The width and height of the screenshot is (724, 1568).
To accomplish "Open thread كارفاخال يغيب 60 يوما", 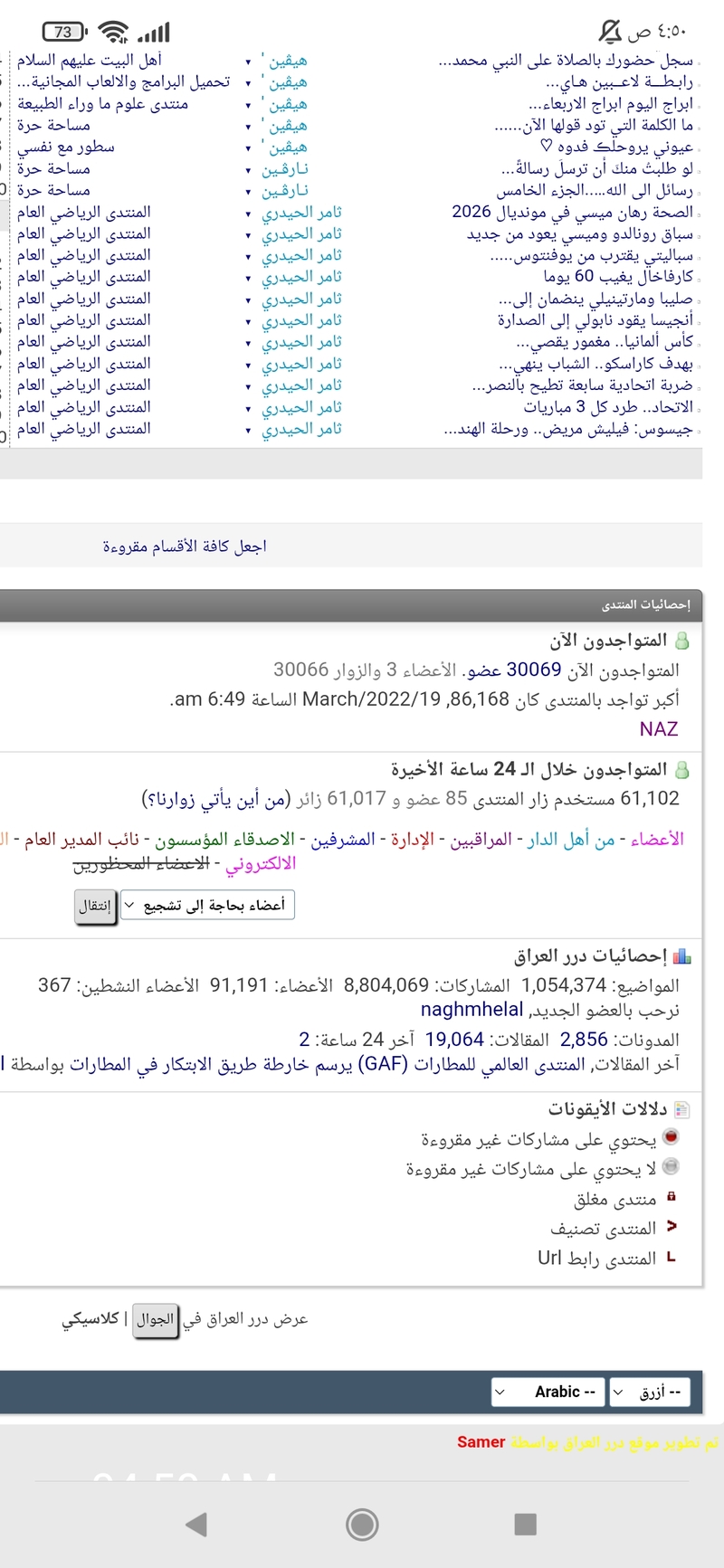I will click(x=618, y=277).
